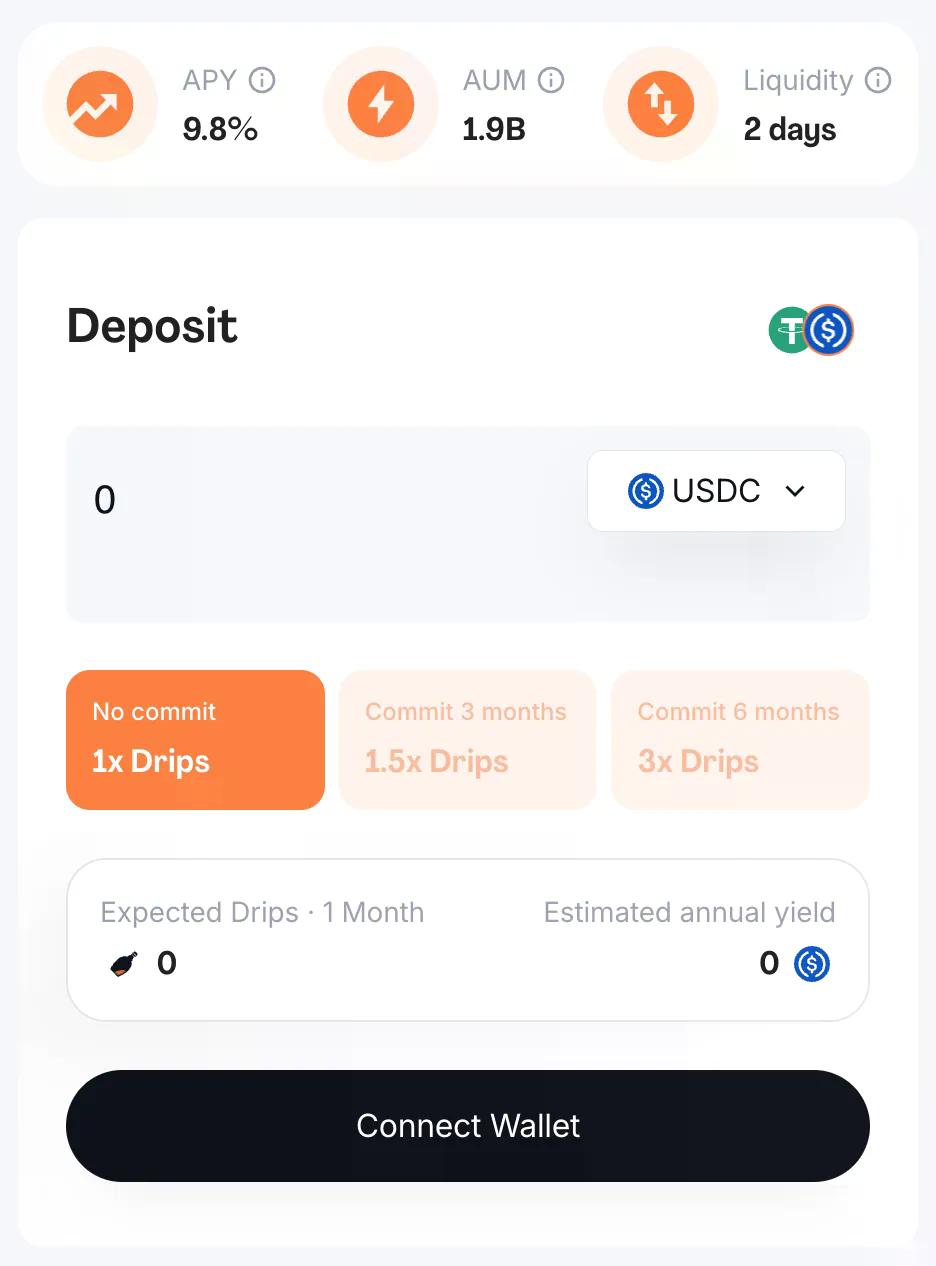Click the chevron on the token selector
This screenshot has width=936, height=1266.
(x=795, y=491)
